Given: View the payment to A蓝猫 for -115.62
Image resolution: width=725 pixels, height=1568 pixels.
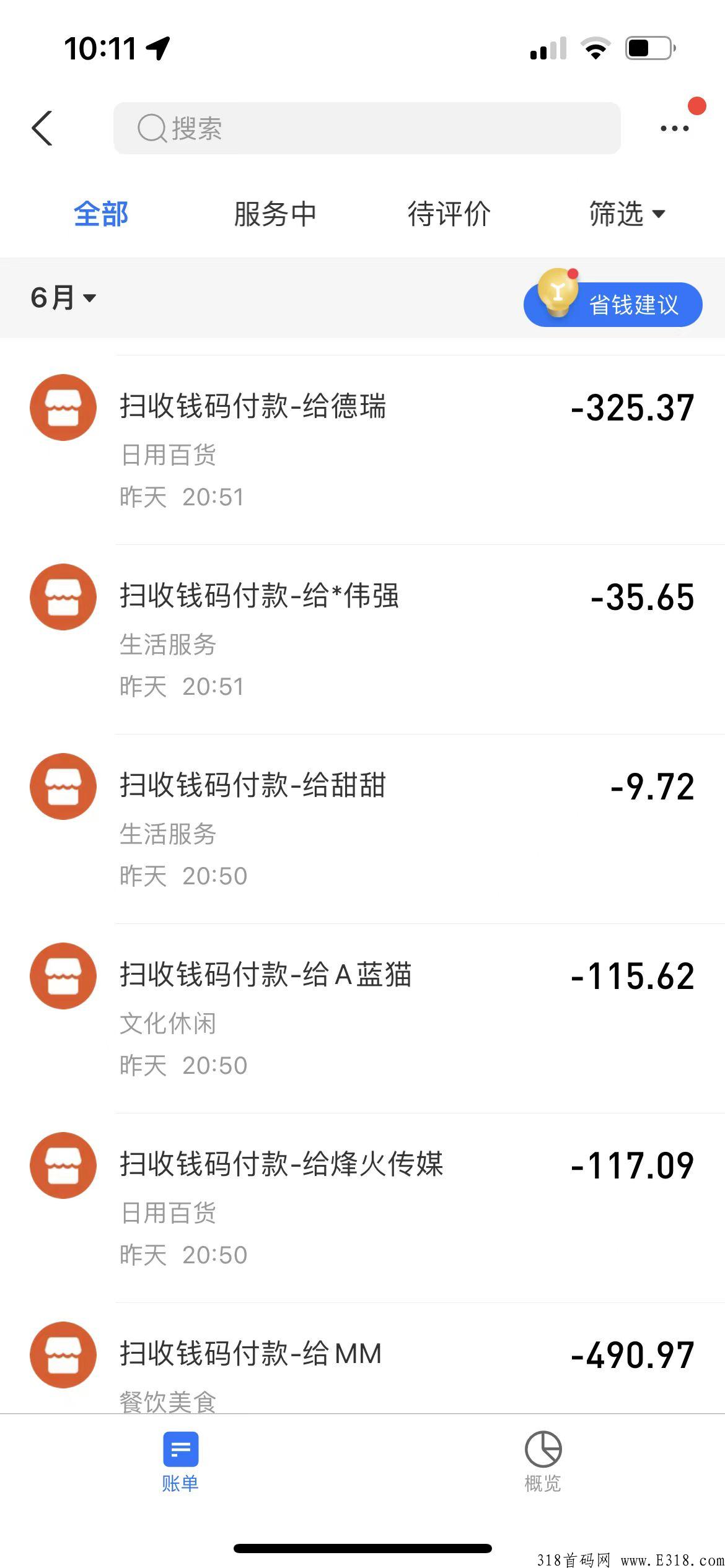Looking at the screenshot, I should coord(362,1019).
